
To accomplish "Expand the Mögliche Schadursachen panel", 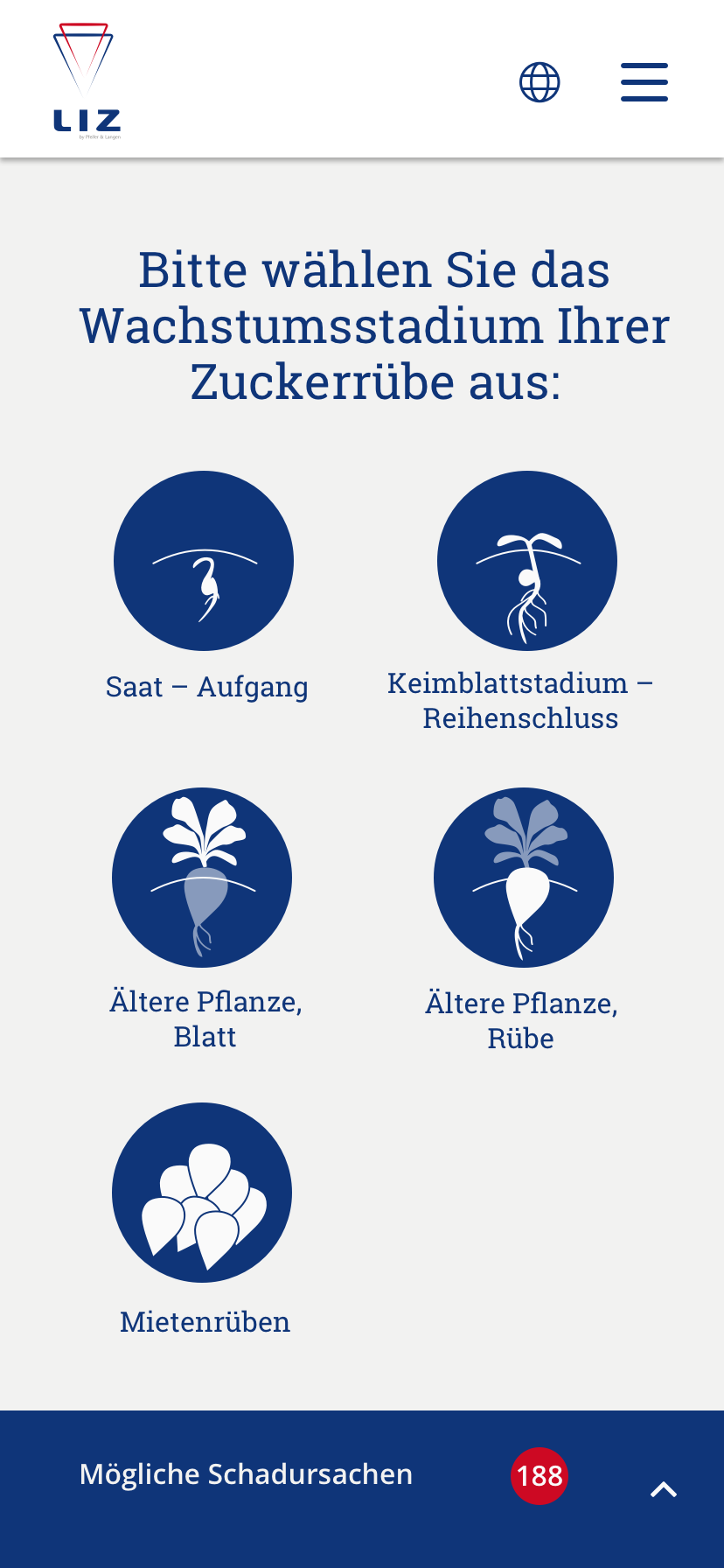I will [x=664, y=1488].
